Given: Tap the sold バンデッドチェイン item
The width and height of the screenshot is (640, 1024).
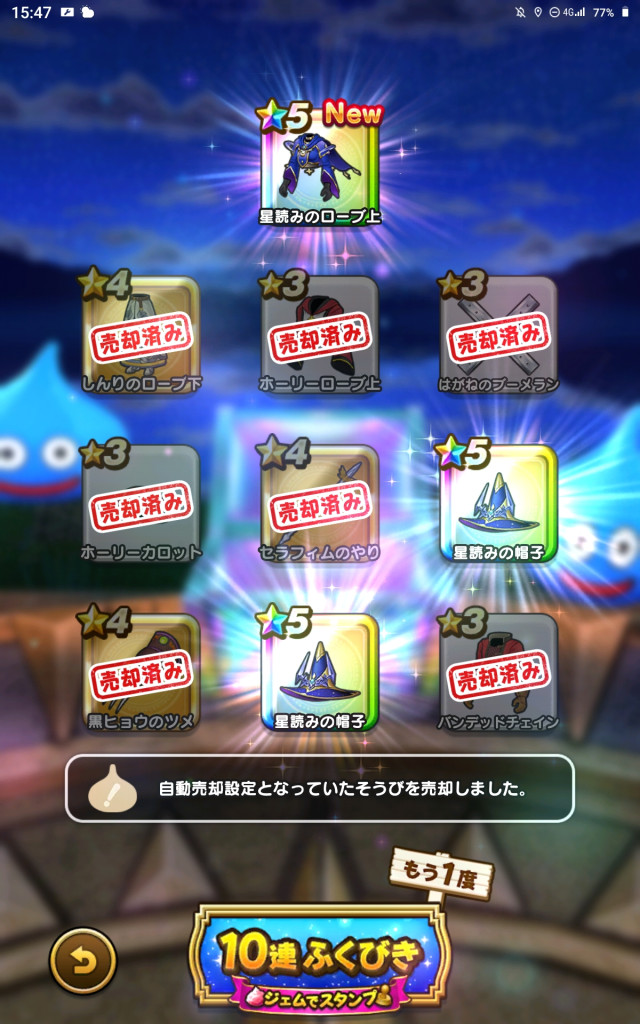Looking at the screenshot, I should point(498,672).
